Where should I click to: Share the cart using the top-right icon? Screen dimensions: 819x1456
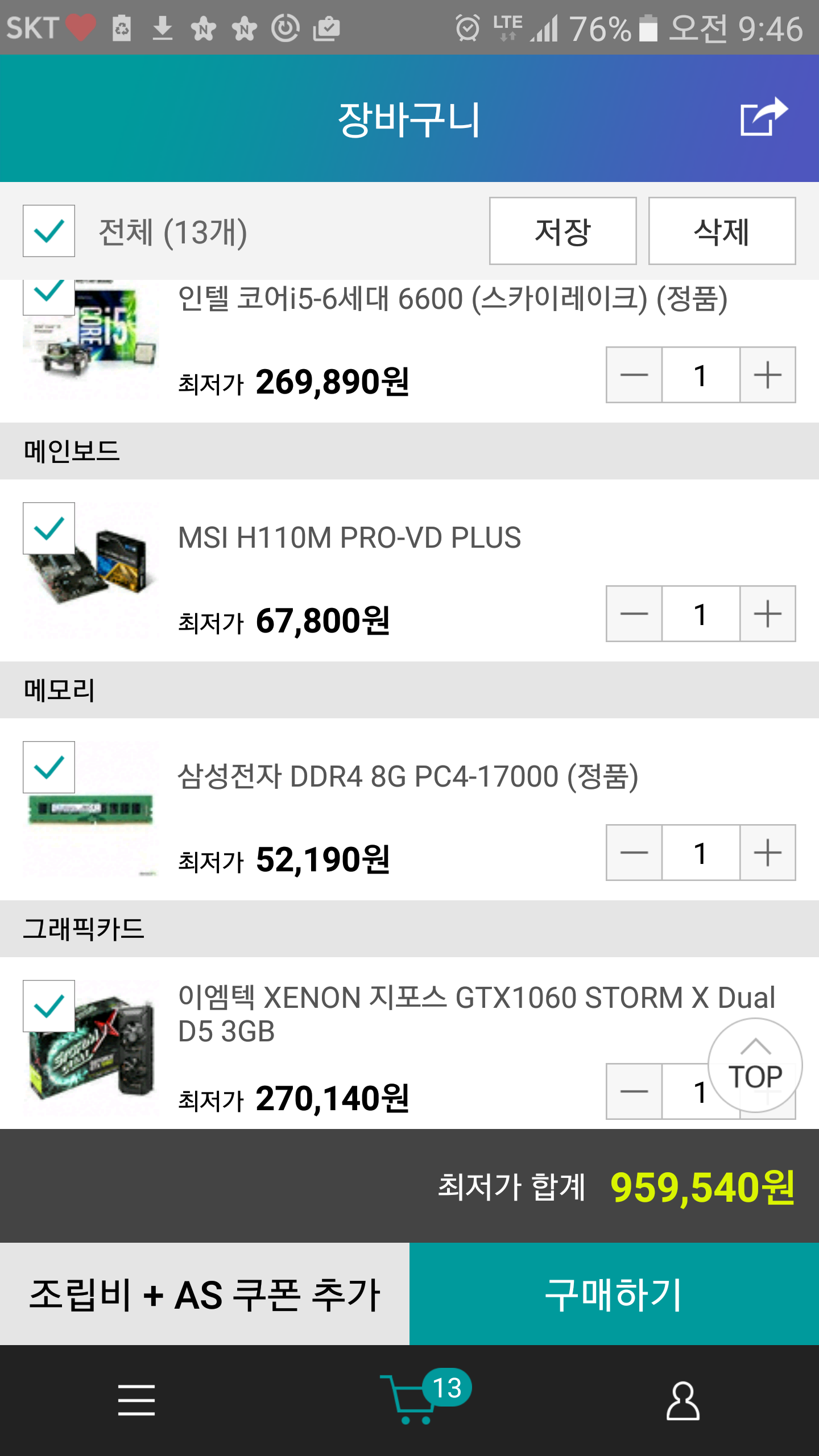pos(763,117)
